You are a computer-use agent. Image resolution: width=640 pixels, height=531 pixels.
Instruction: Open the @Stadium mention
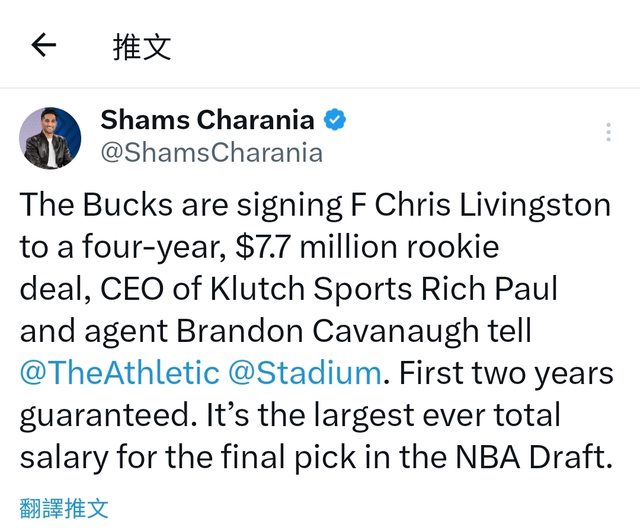[x=305, y=373]
